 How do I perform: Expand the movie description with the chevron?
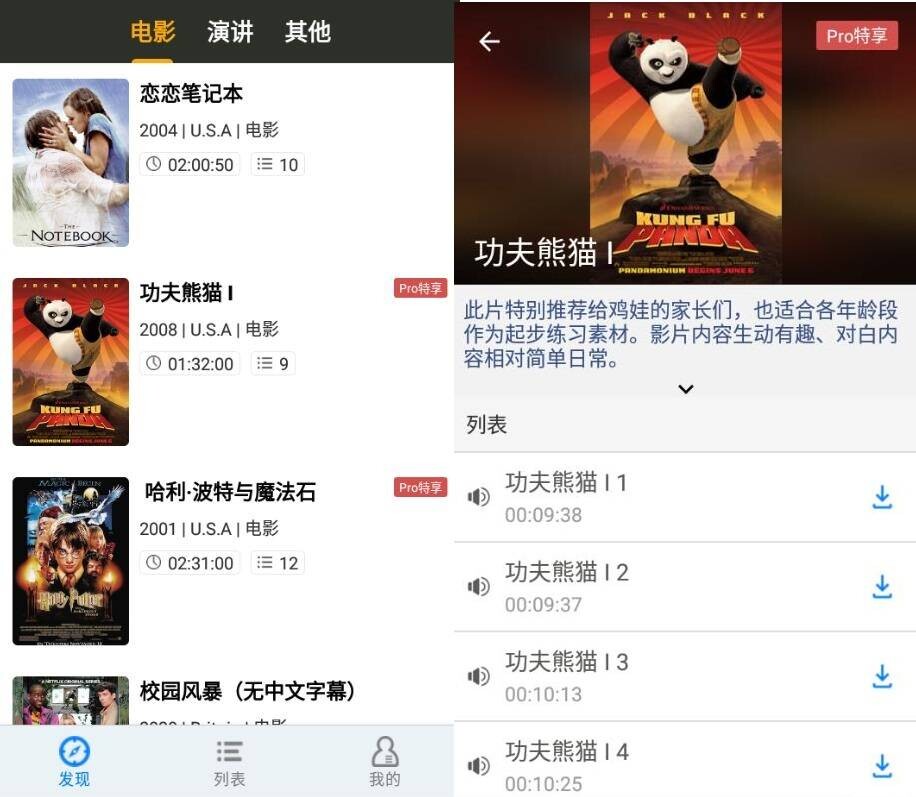coord(685,389)
